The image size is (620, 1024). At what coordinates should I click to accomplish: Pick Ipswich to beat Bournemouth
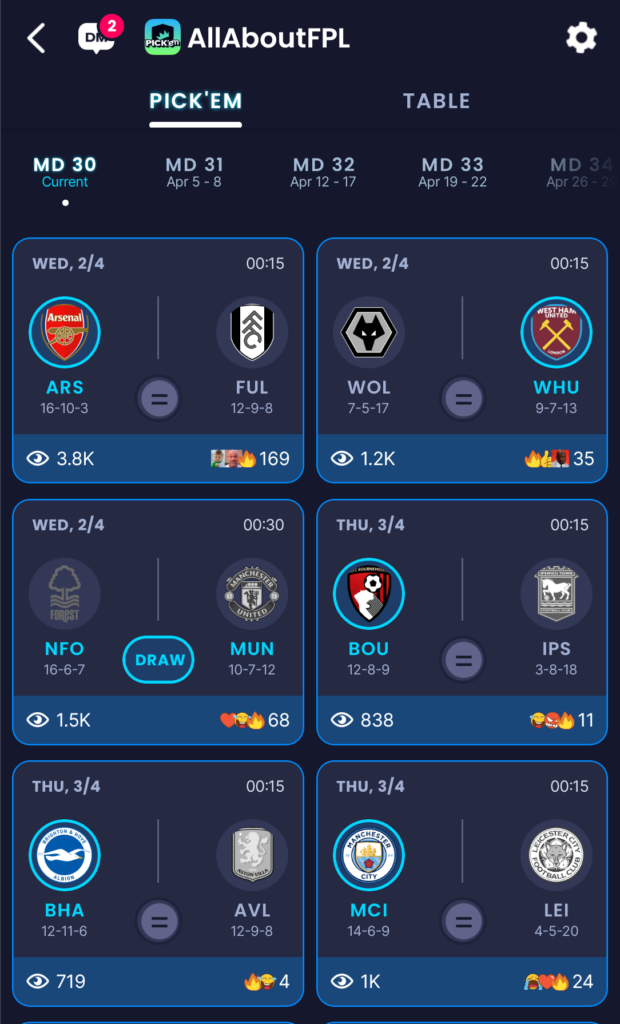coord(557,594)
